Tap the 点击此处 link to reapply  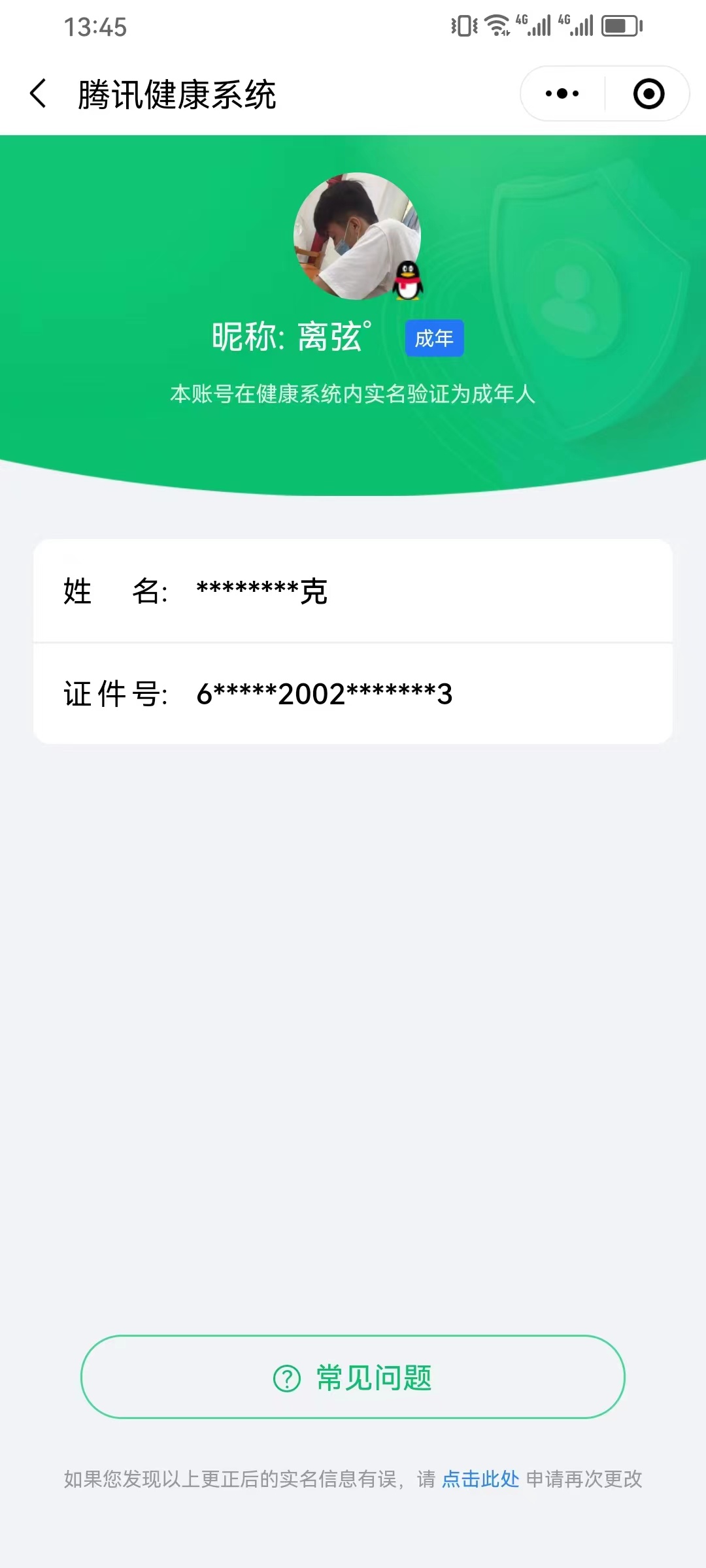click(480, 1479)
